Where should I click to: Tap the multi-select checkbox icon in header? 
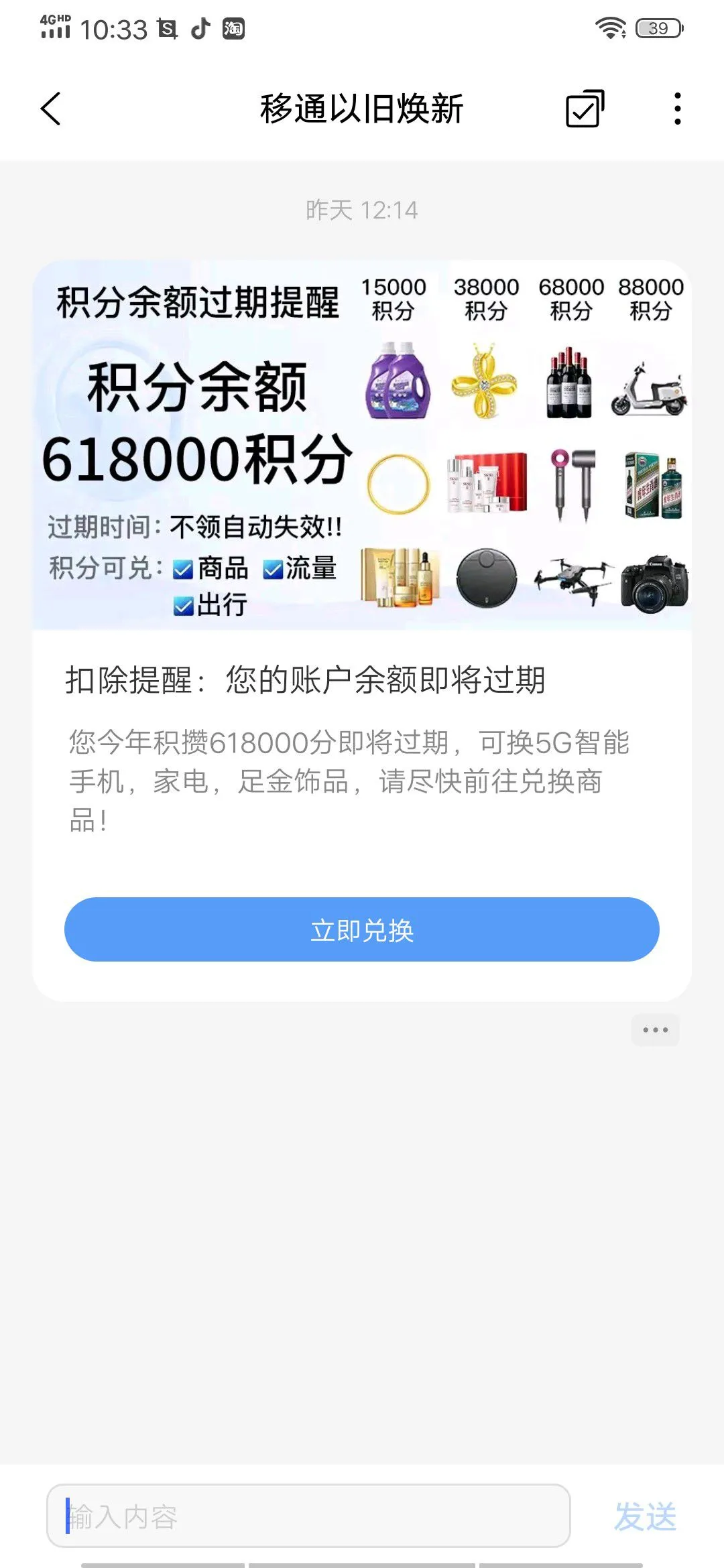[585, 109]
